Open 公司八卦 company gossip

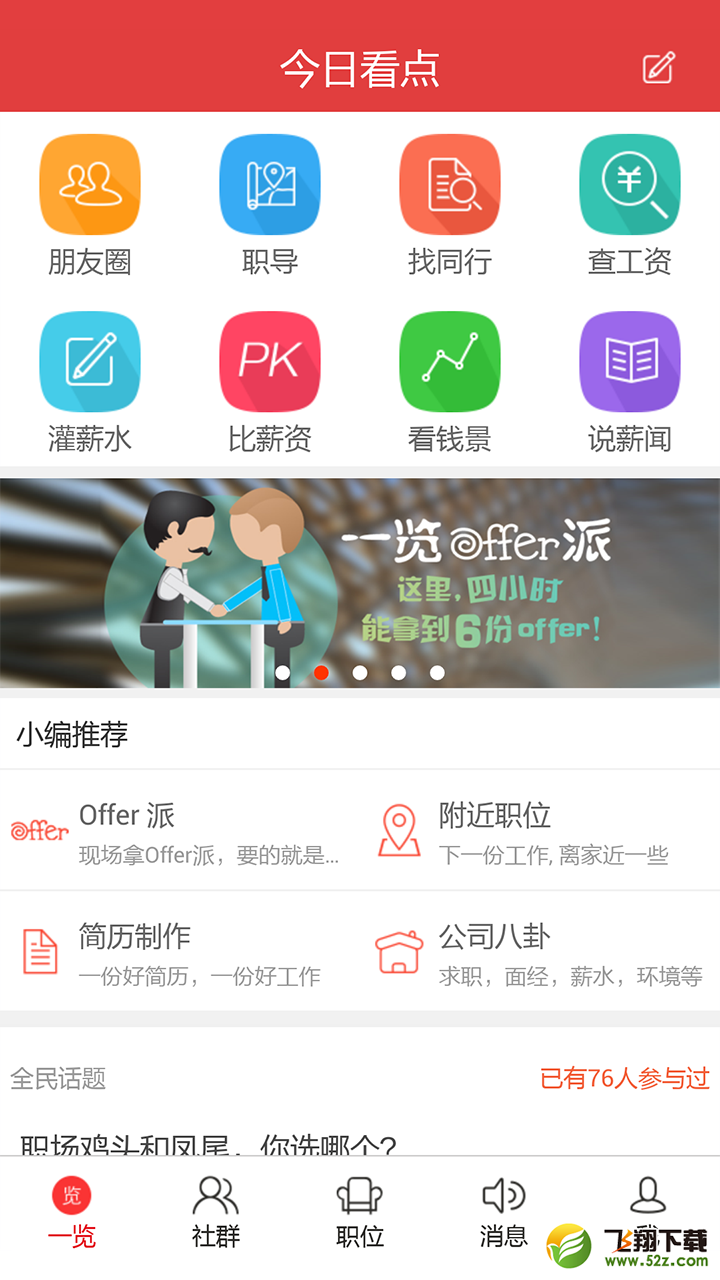[540, 951]
